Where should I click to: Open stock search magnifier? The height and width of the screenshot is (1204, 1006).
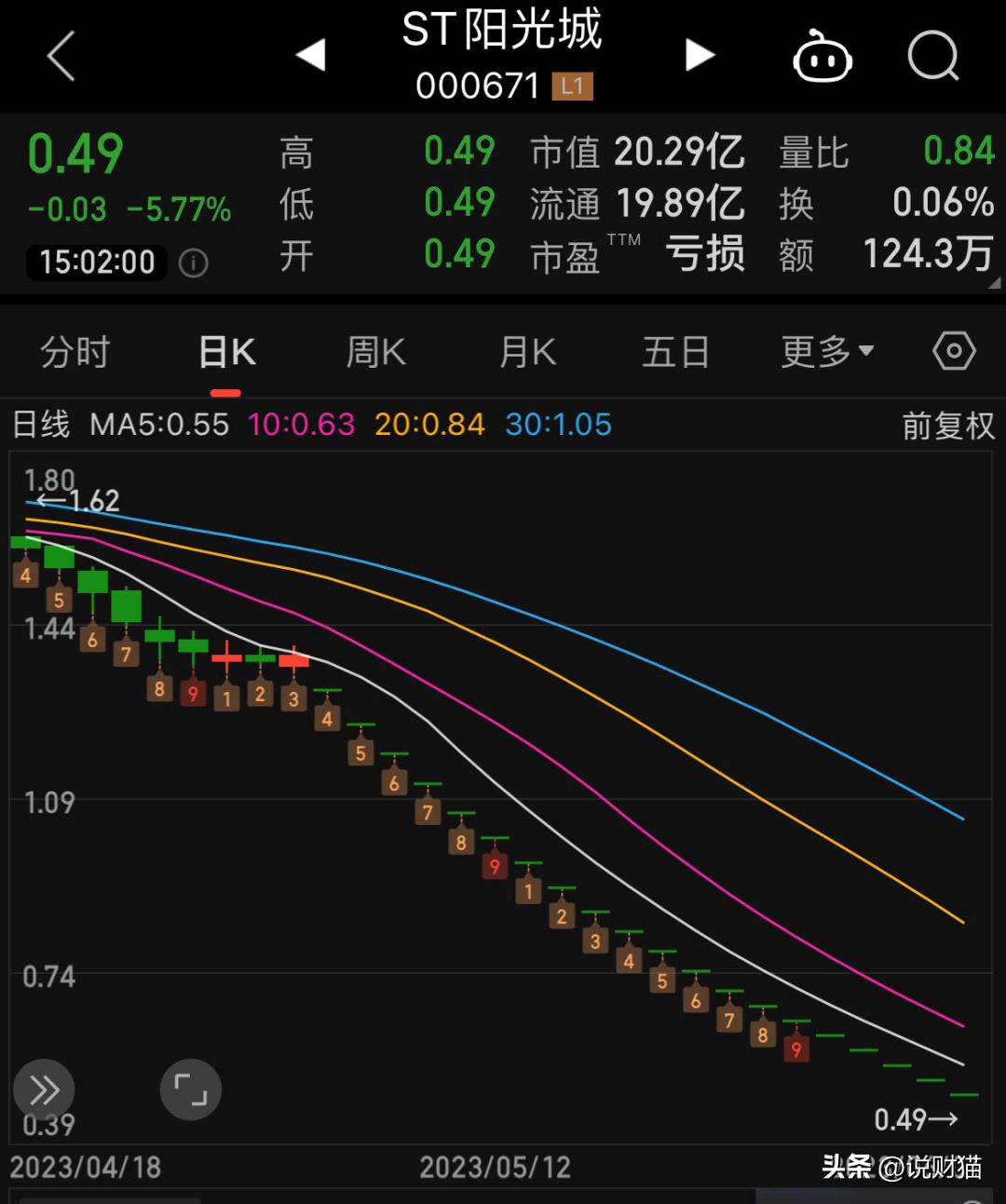[932, 57]
